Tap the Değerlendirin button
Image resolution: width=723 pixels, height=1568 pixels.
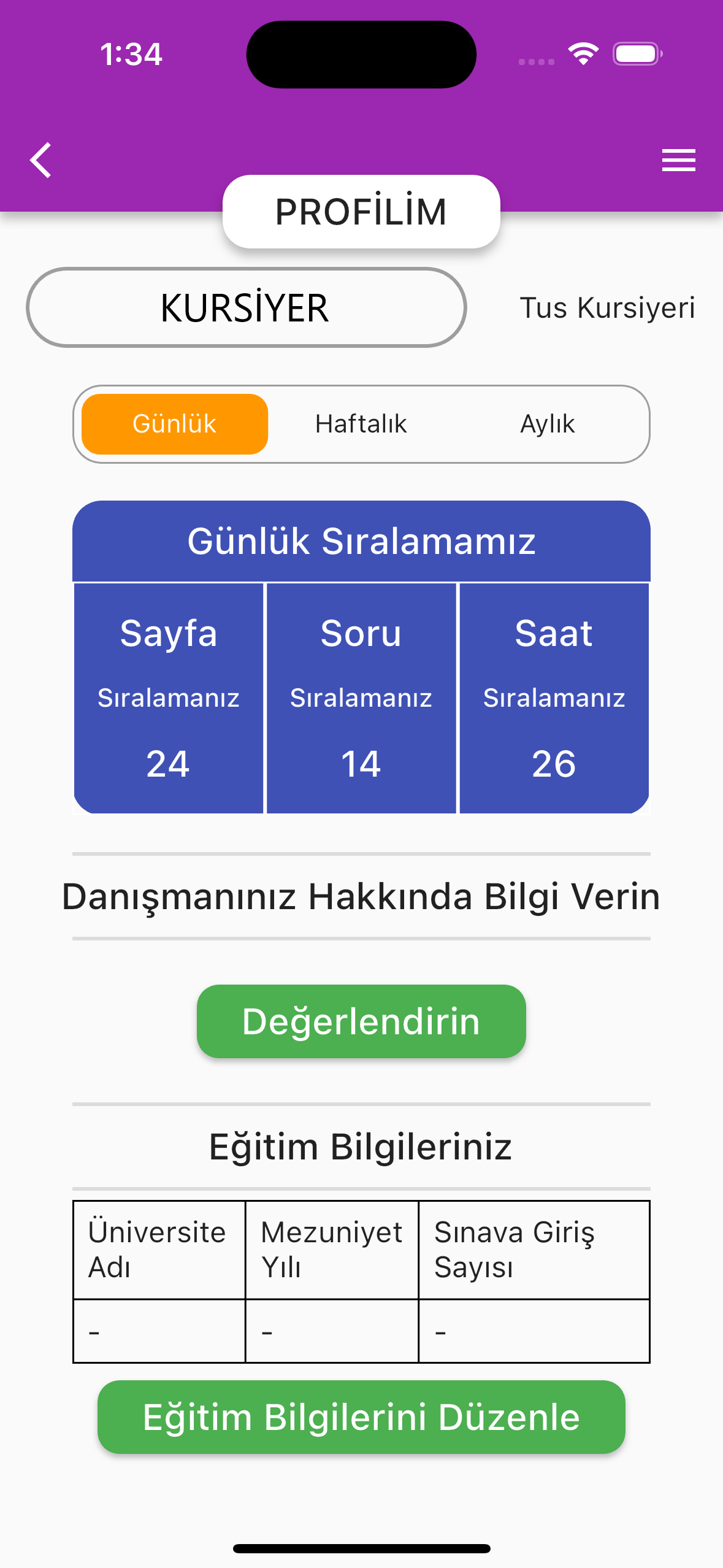coord(361,1021)
